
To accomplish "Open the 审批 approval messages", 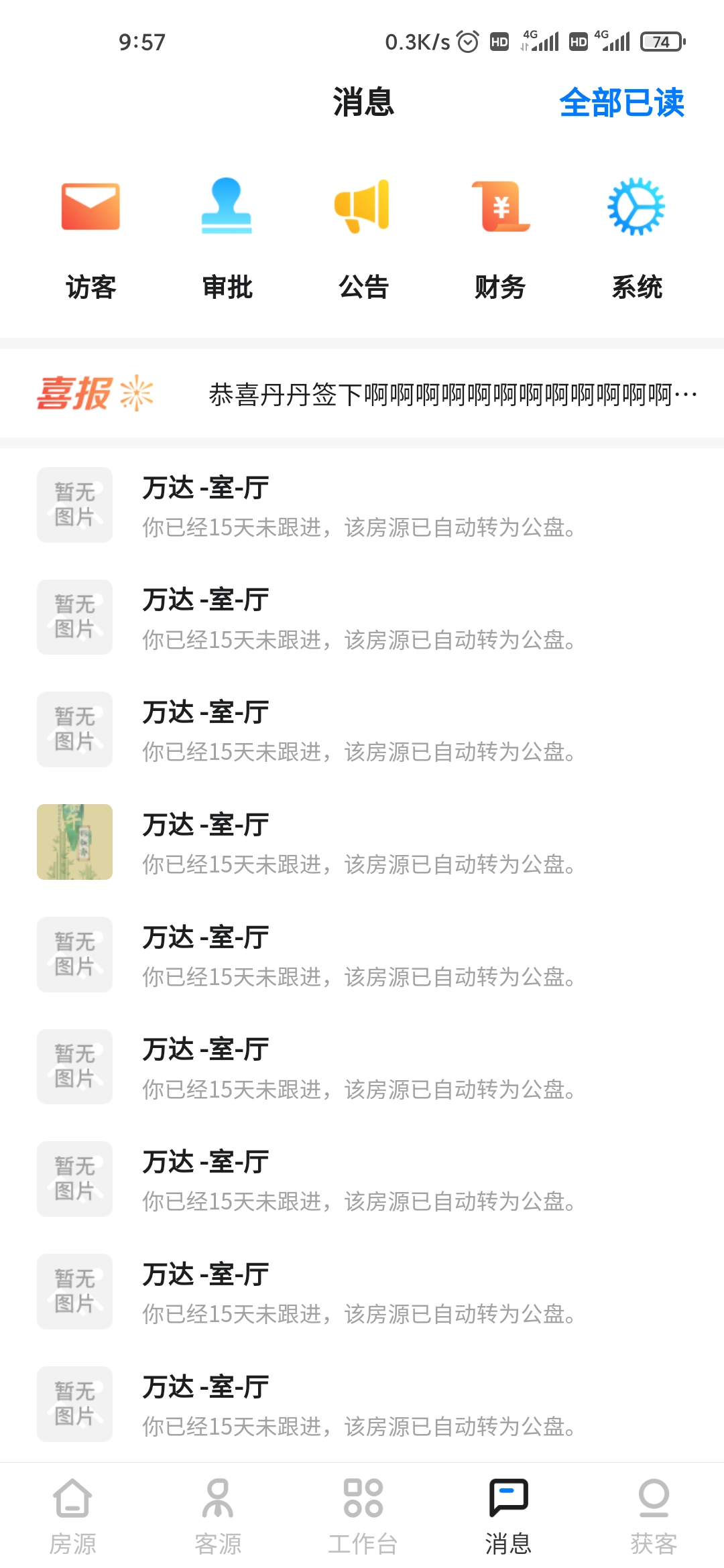I will click(x=227, y=238).
